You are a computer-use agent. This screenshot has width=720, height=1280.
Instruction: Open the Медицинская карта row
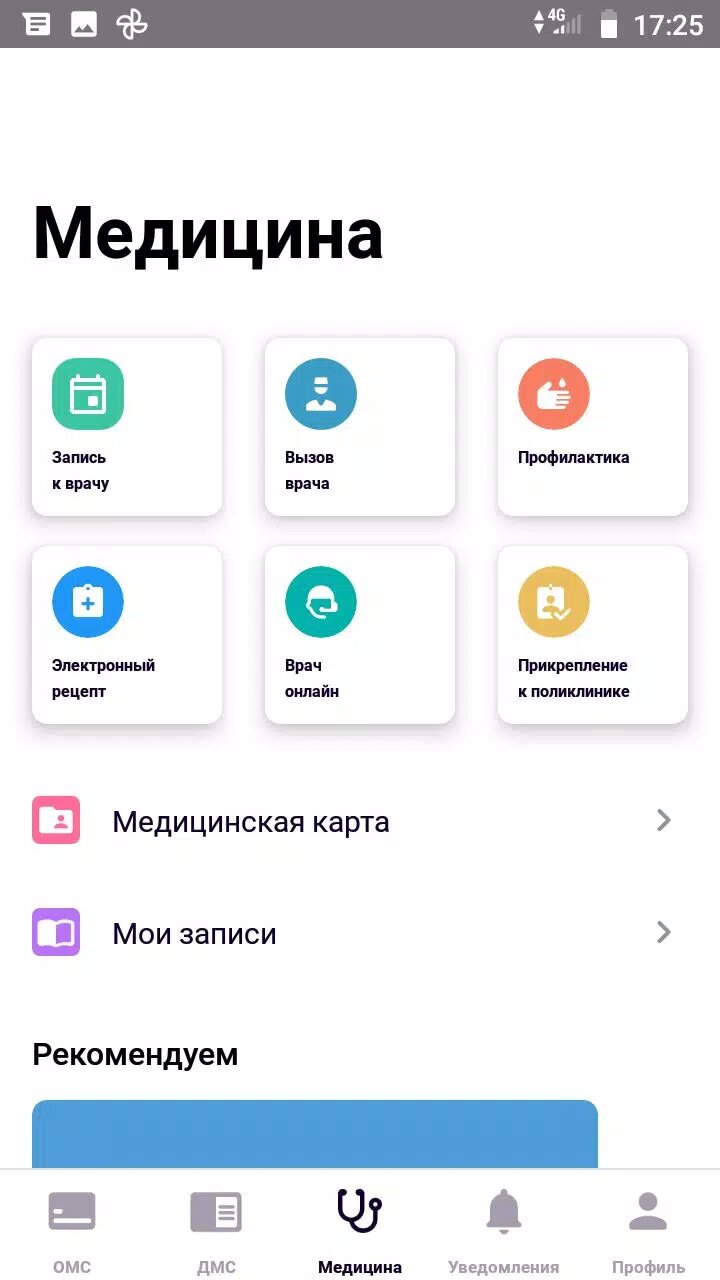click(x=360, y=821)
